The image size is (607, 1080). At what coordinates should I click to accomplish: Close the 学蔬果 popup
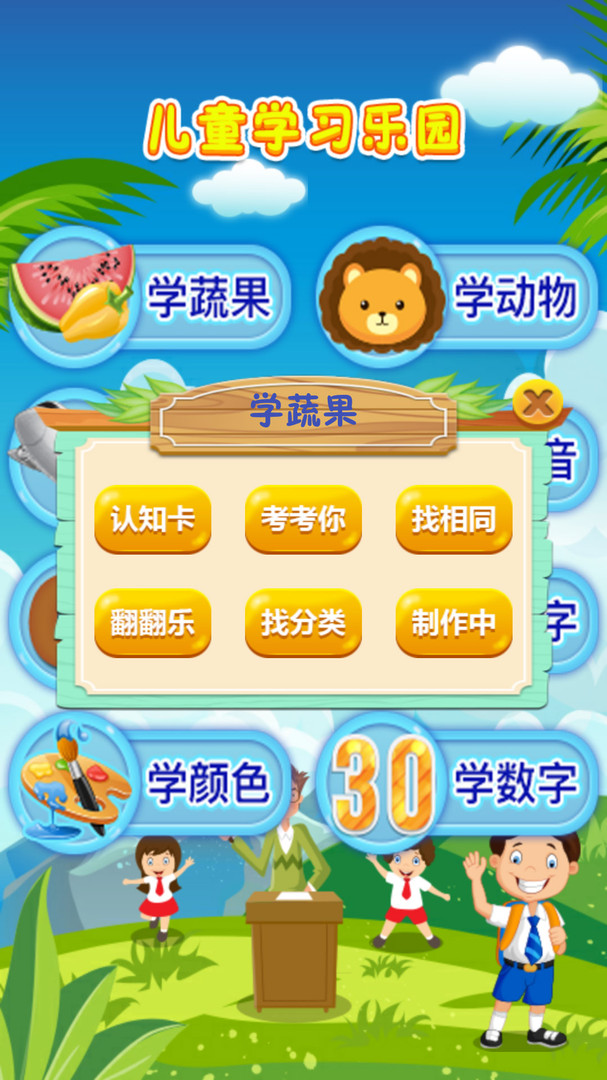coord(537,403)
